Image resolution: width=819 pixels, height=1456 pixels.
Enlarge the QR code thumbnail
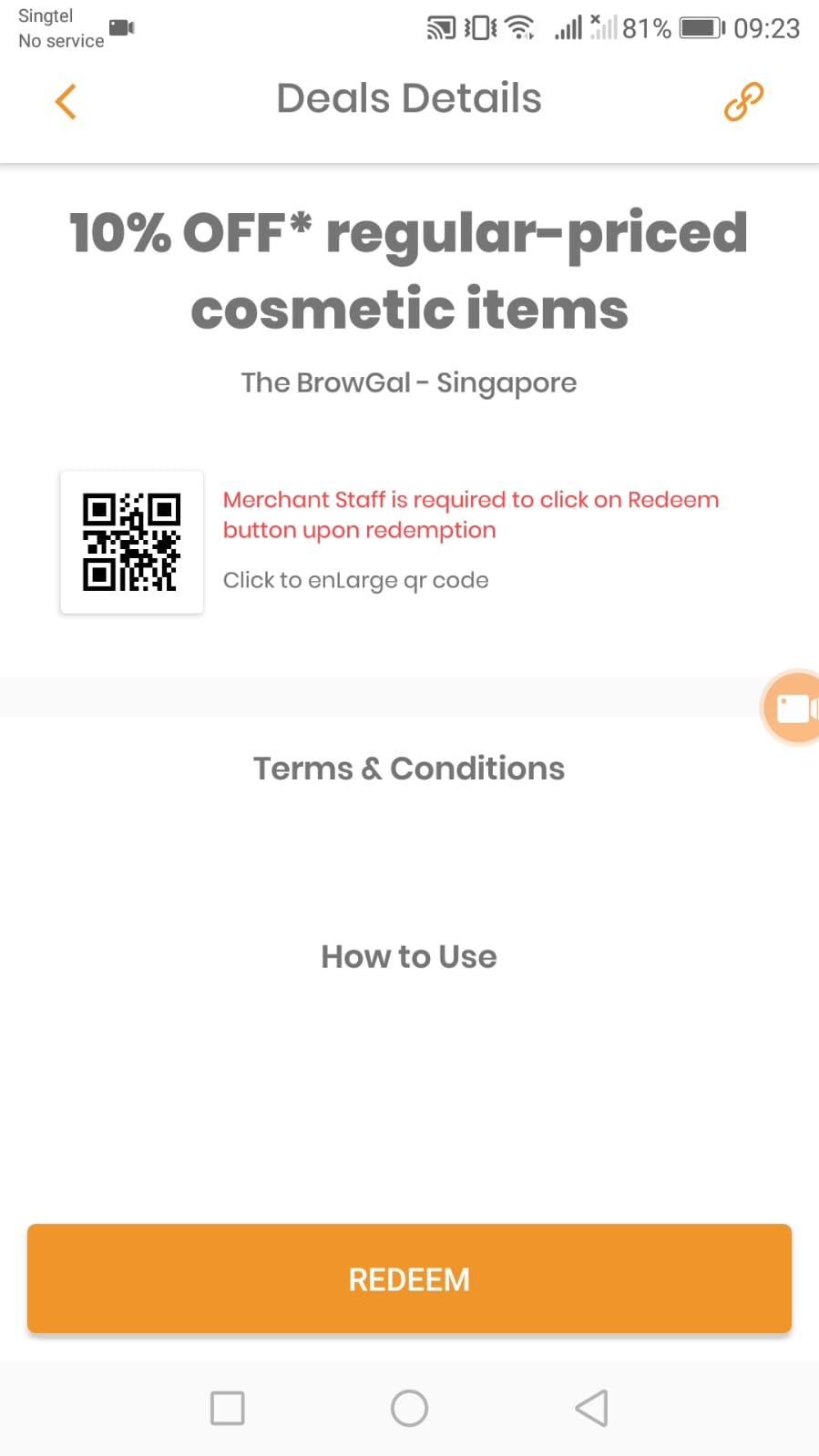(x=132, y=543)
